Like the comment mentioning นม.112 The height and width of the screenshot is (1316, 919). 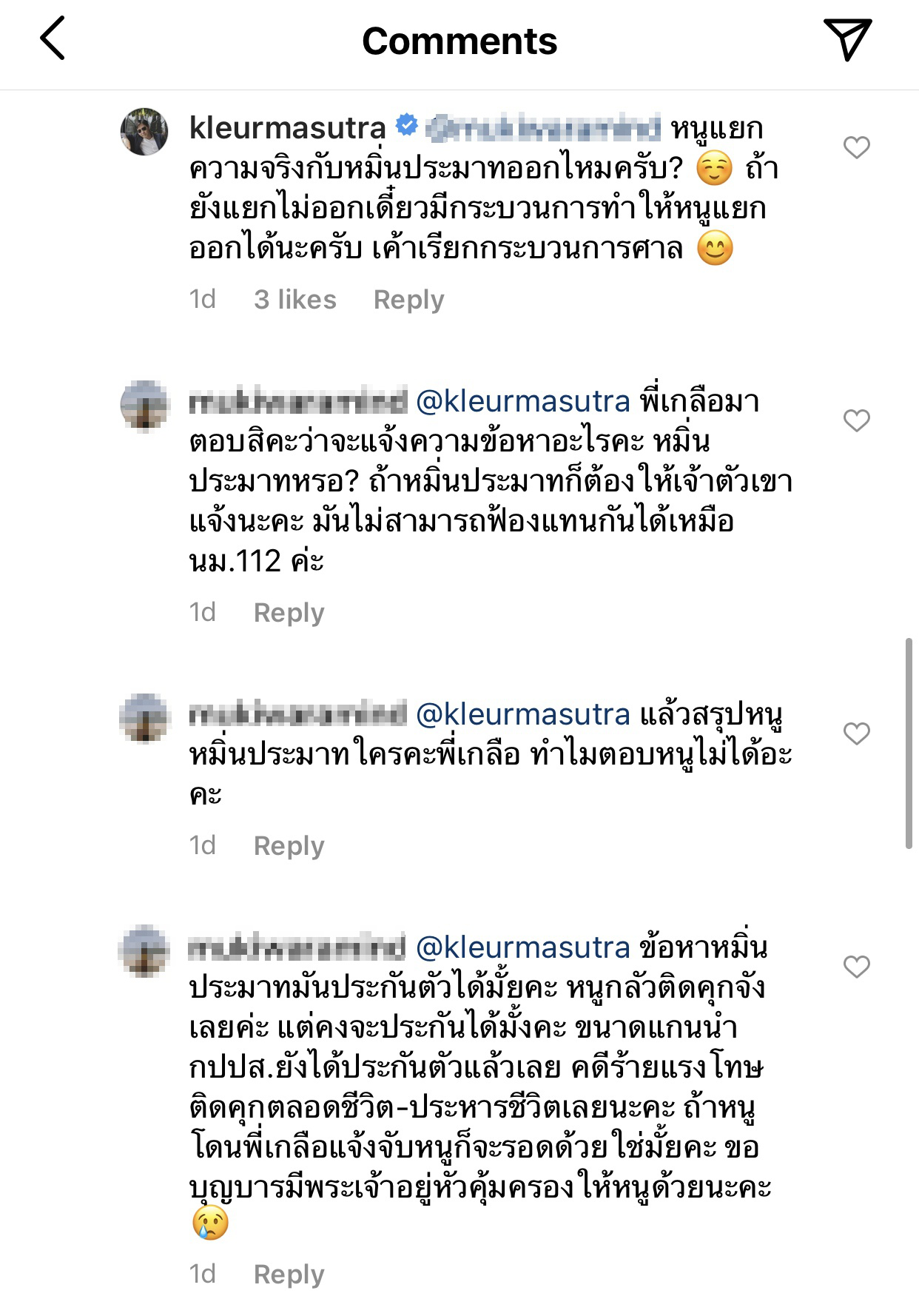click(856, 420)
